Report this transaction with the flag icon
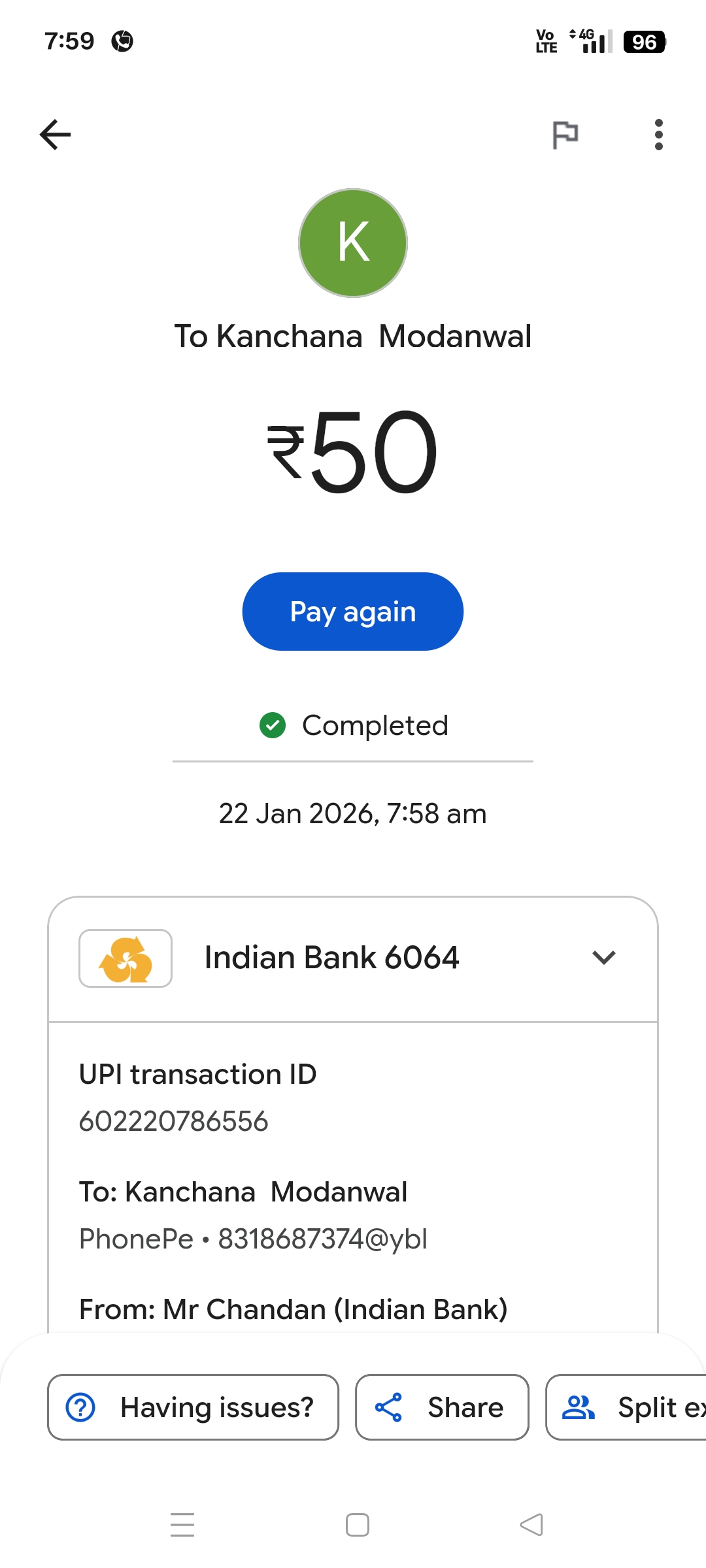Screen dimensions: 706x1568 565,135
